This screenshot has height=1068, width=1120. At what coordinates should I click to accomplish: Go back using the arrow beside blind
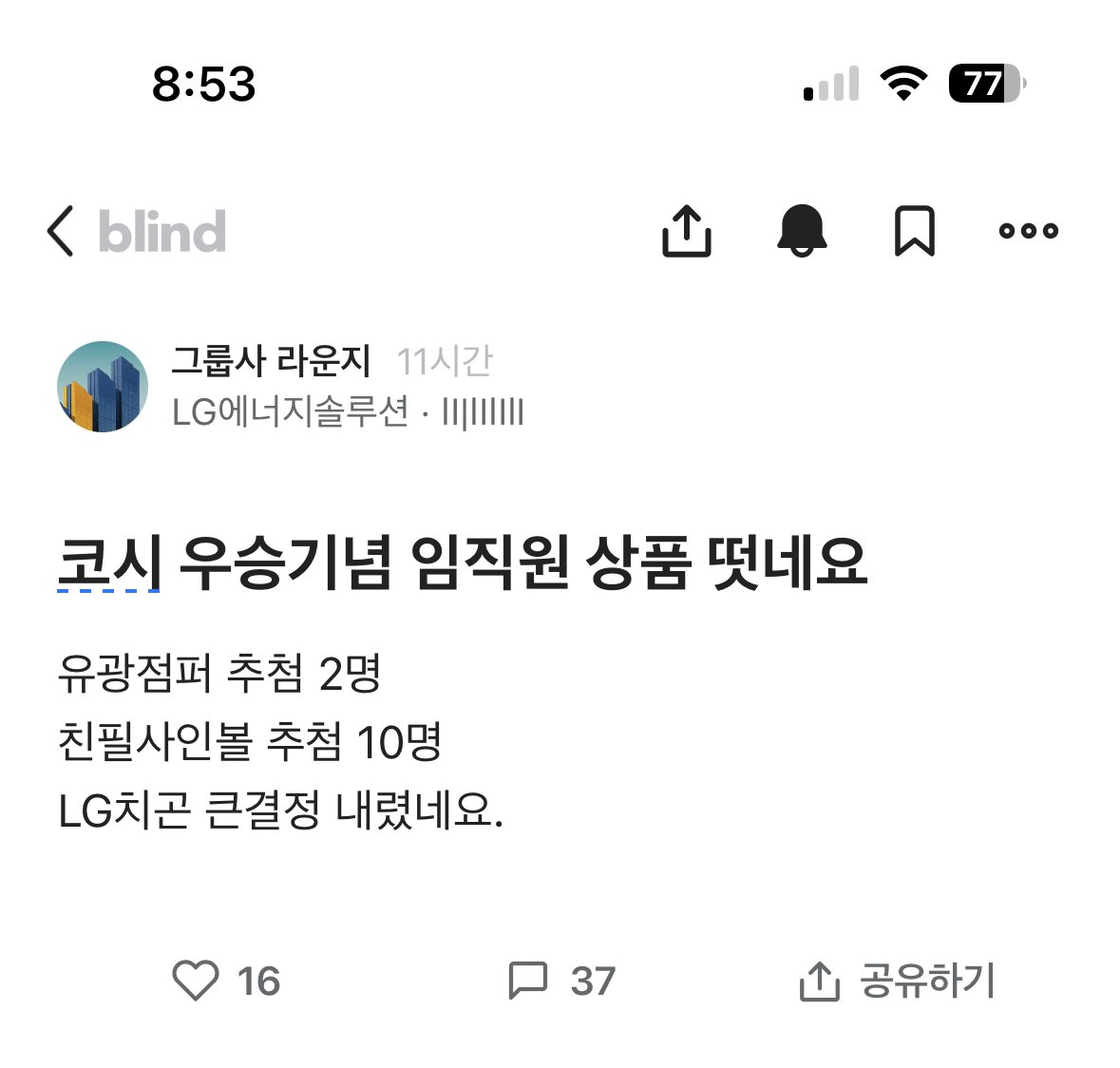coord(60,231)
